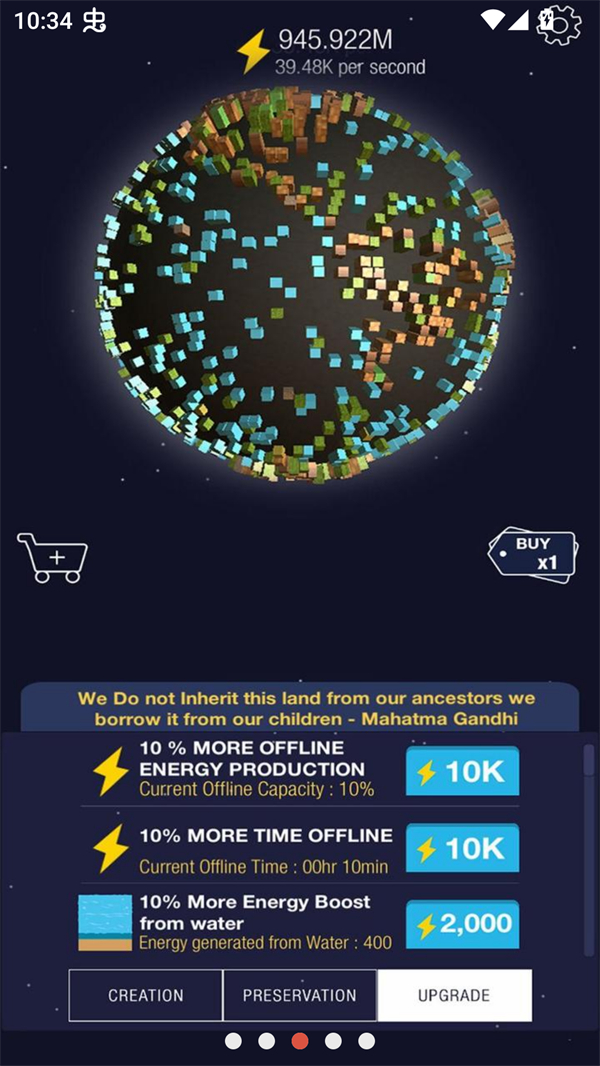The width and height of the screenshot is (600, 1066).
Task: Buy offline energy production upgrade for 10K
Action: click(x=462, y=771)
